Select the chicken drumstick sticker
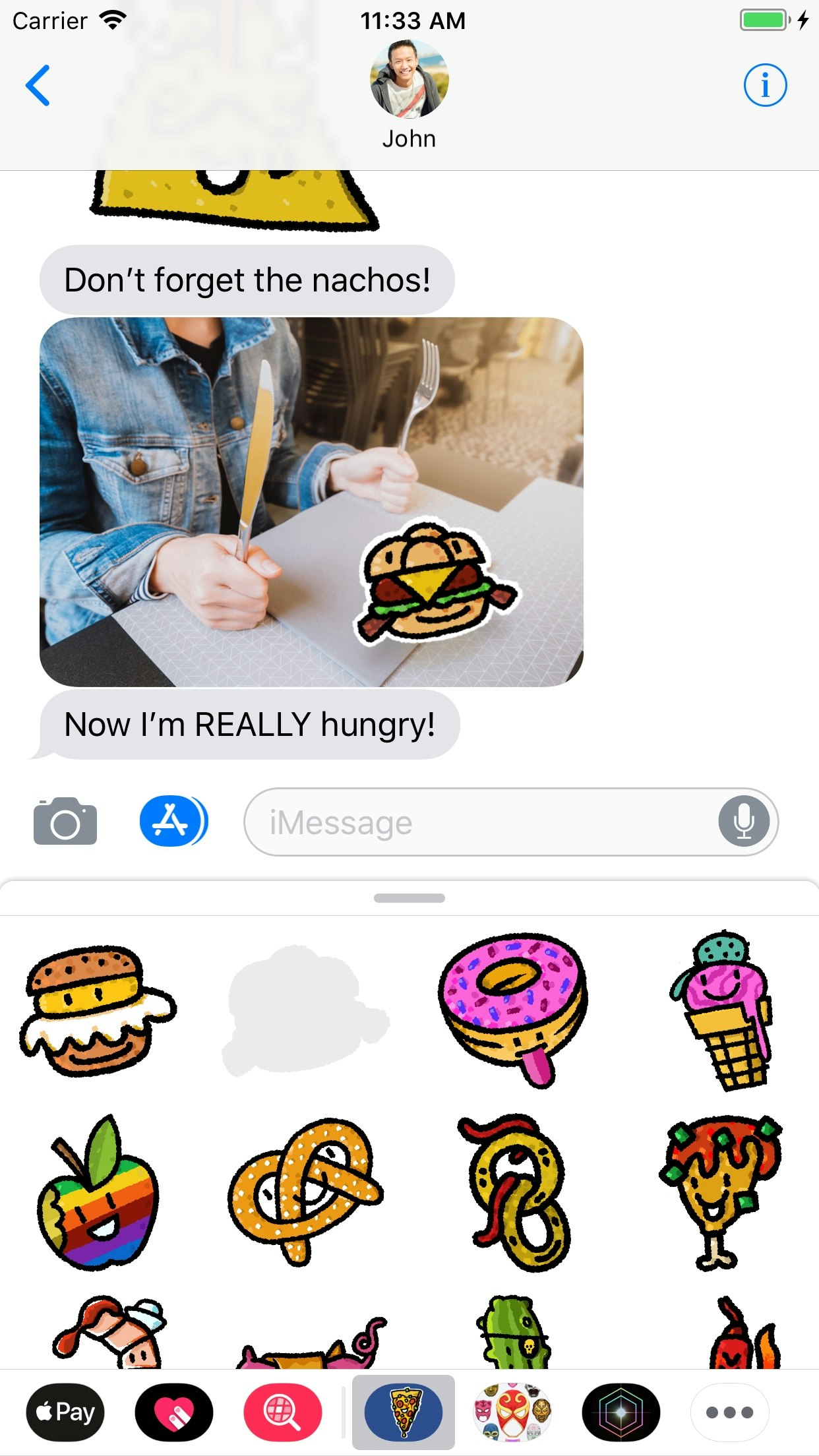819x1456 pixels. pyautogui.click(x=720, y=1190)
